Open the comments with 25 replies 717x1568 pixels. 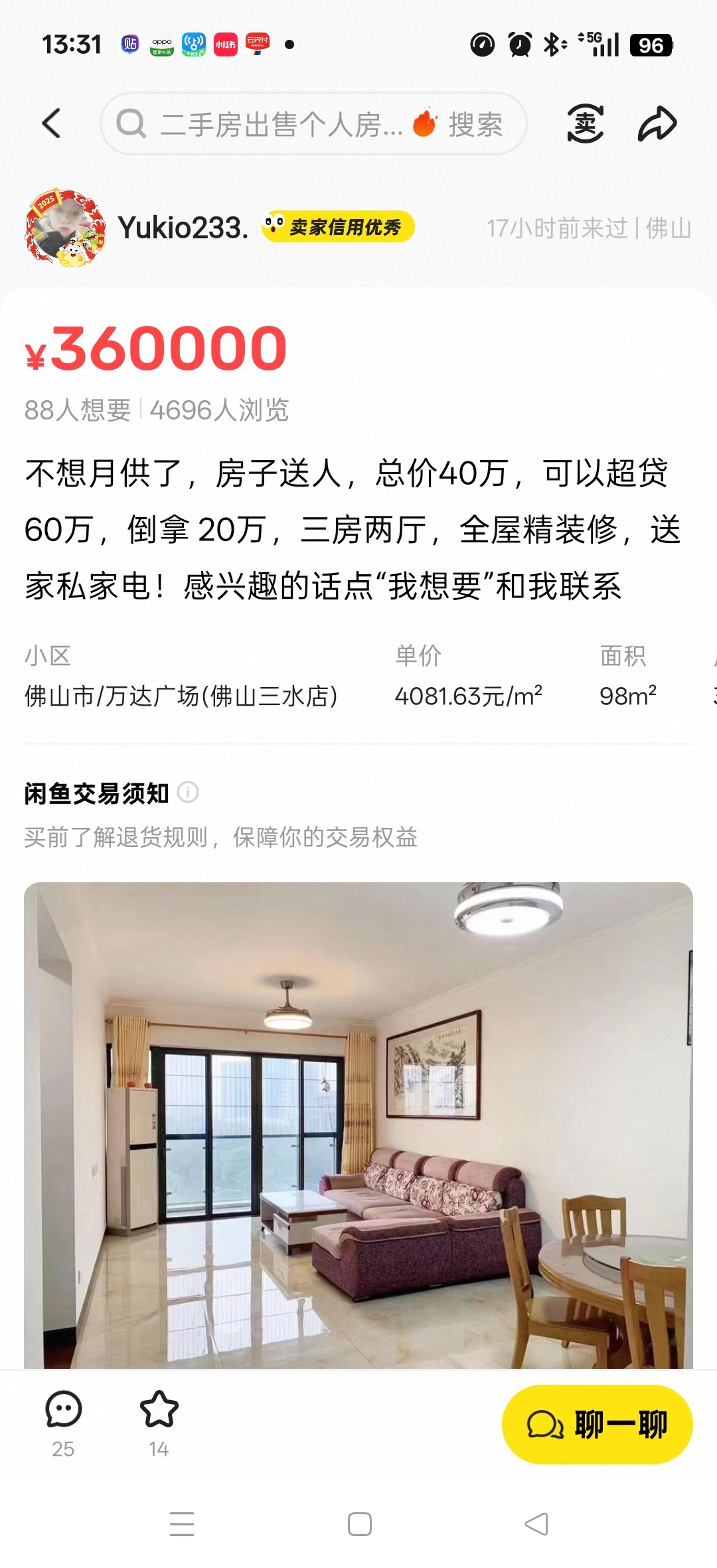[63, 1421]
